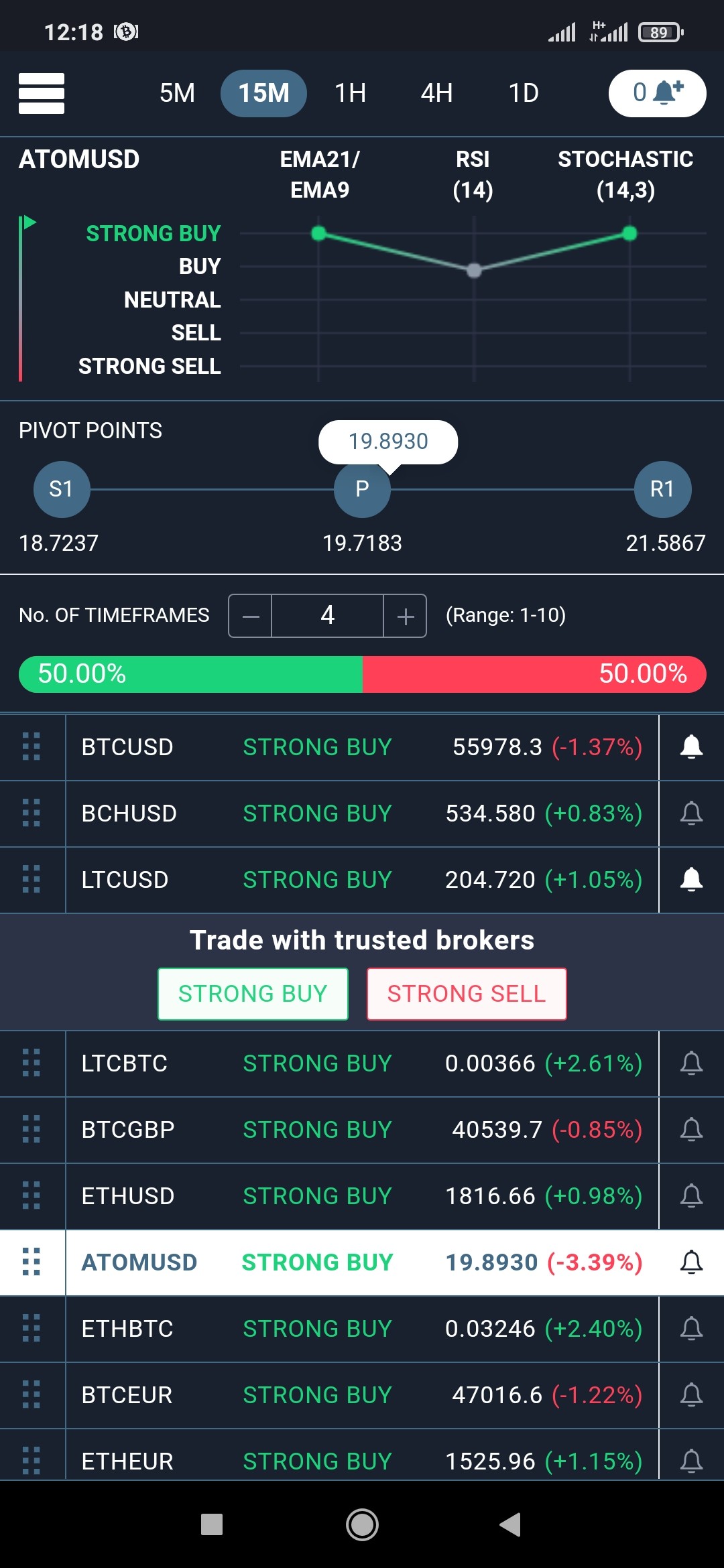Tap the STRONG BUY broker button
Viewport: 724px width, 1568px height.
[253, 994]
